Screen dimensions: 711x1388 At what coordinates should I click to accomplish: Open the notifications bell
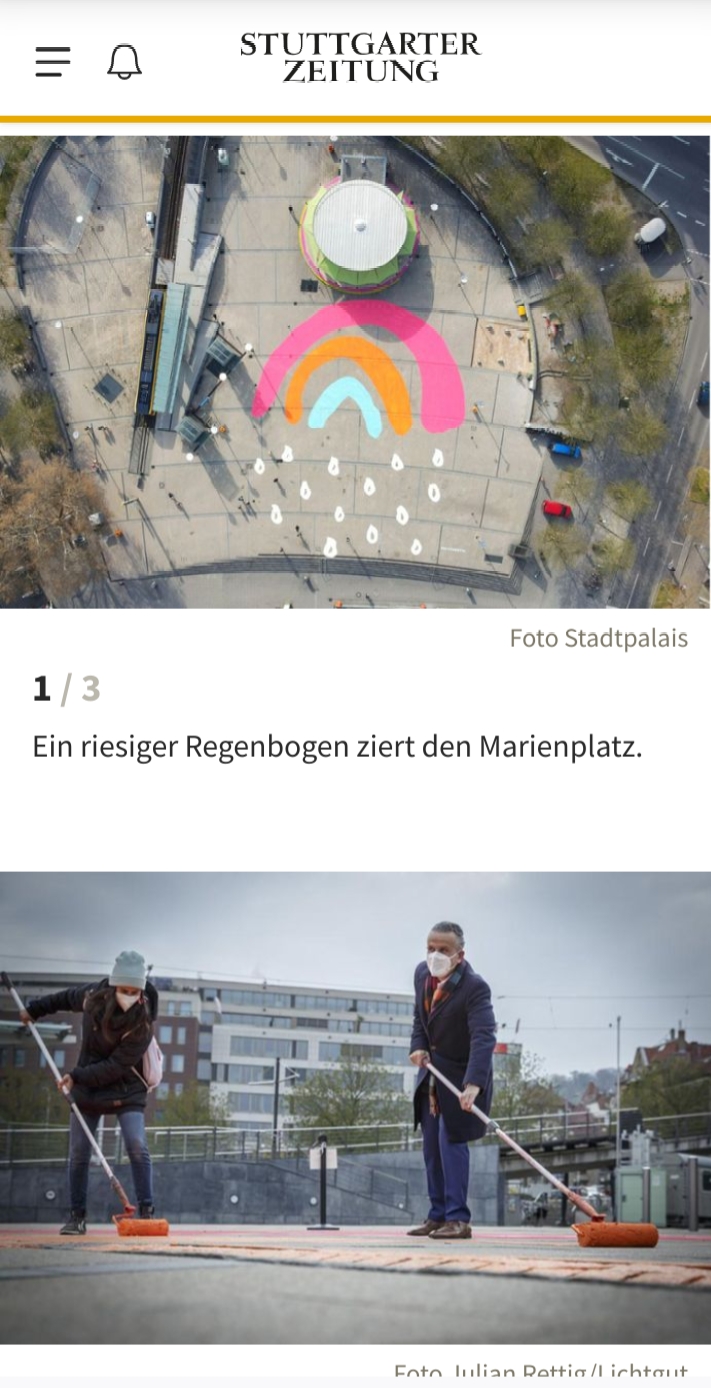click(x=125, y=62)
